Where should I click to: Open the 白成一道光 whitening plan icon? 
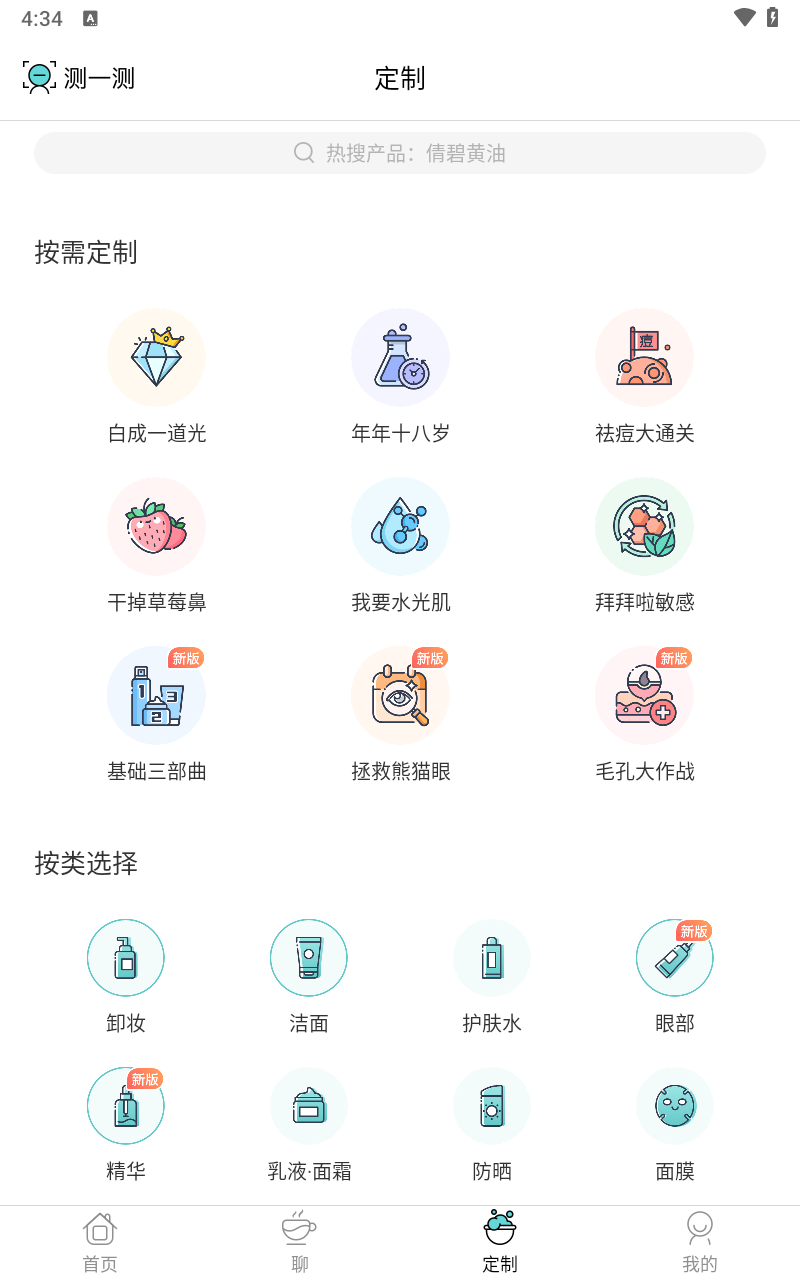(156, 356)
